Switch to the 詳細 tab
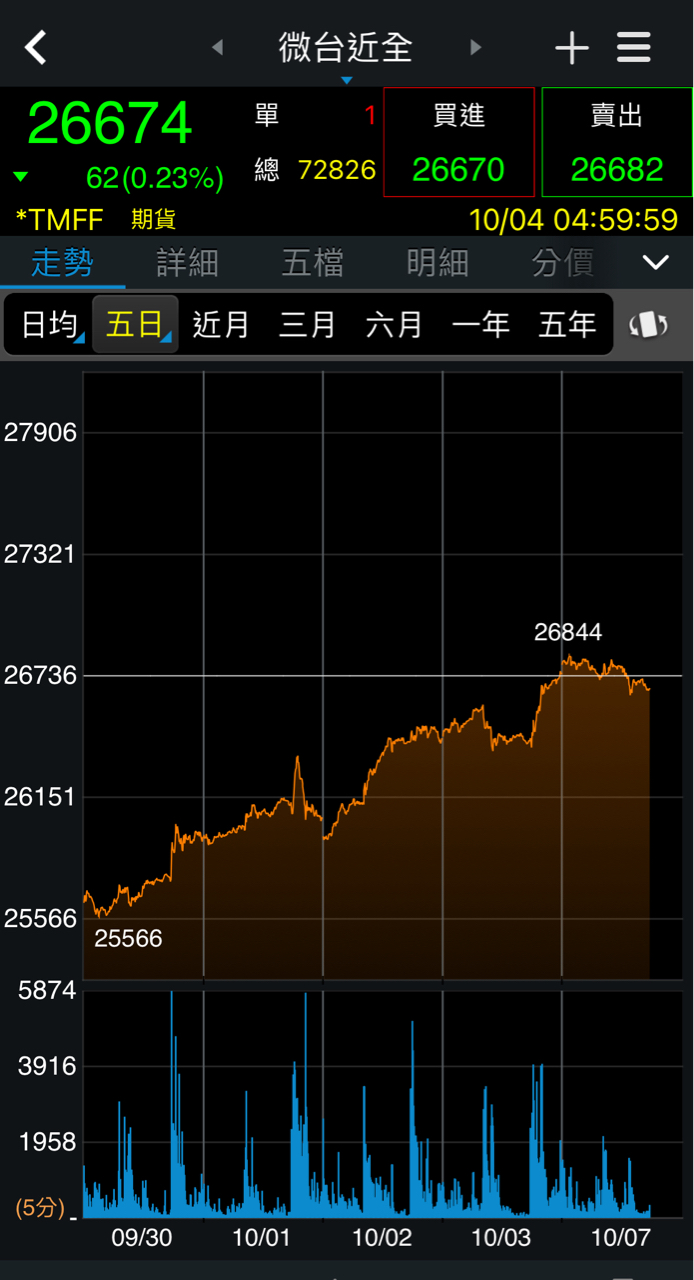The height and width of the screenshot is (1280, 694). pyautogui.click(x=187, y=263)
